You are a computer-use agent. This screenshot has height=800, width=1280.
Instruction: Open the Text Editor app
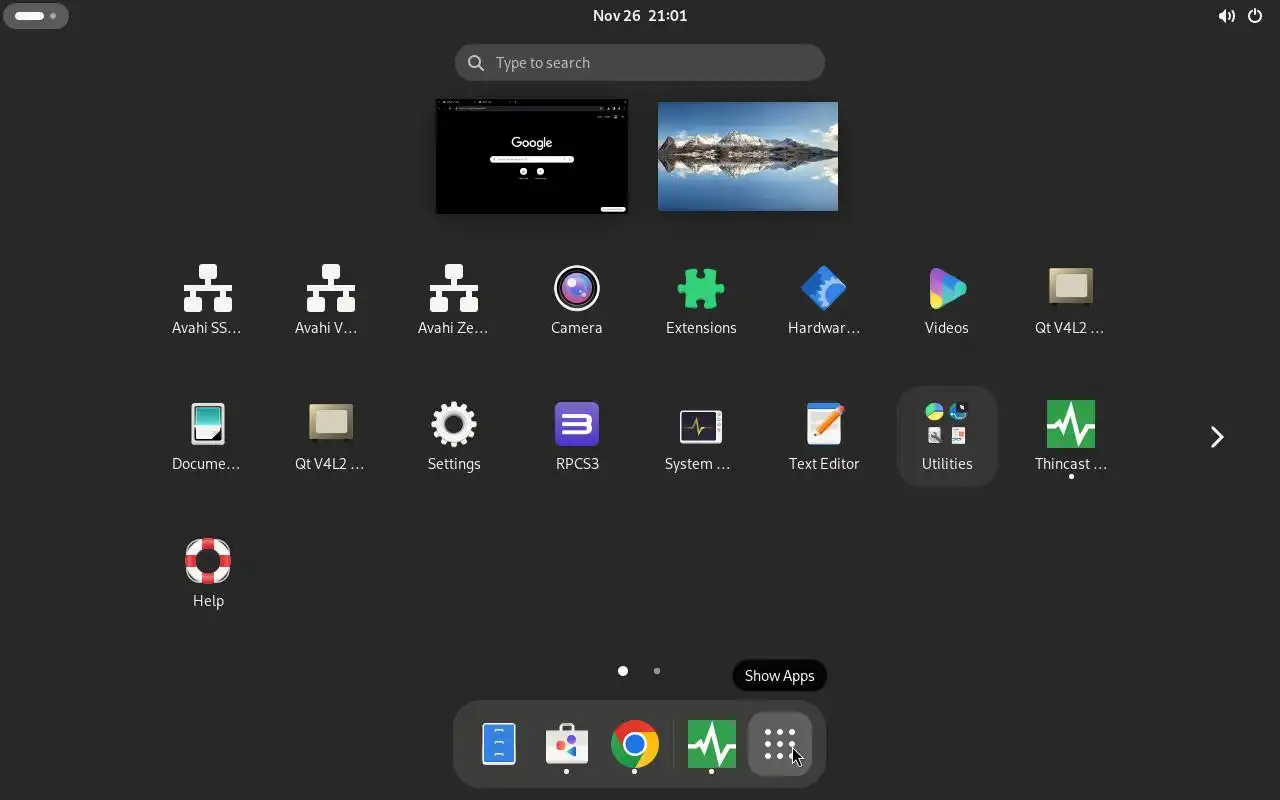824,435
